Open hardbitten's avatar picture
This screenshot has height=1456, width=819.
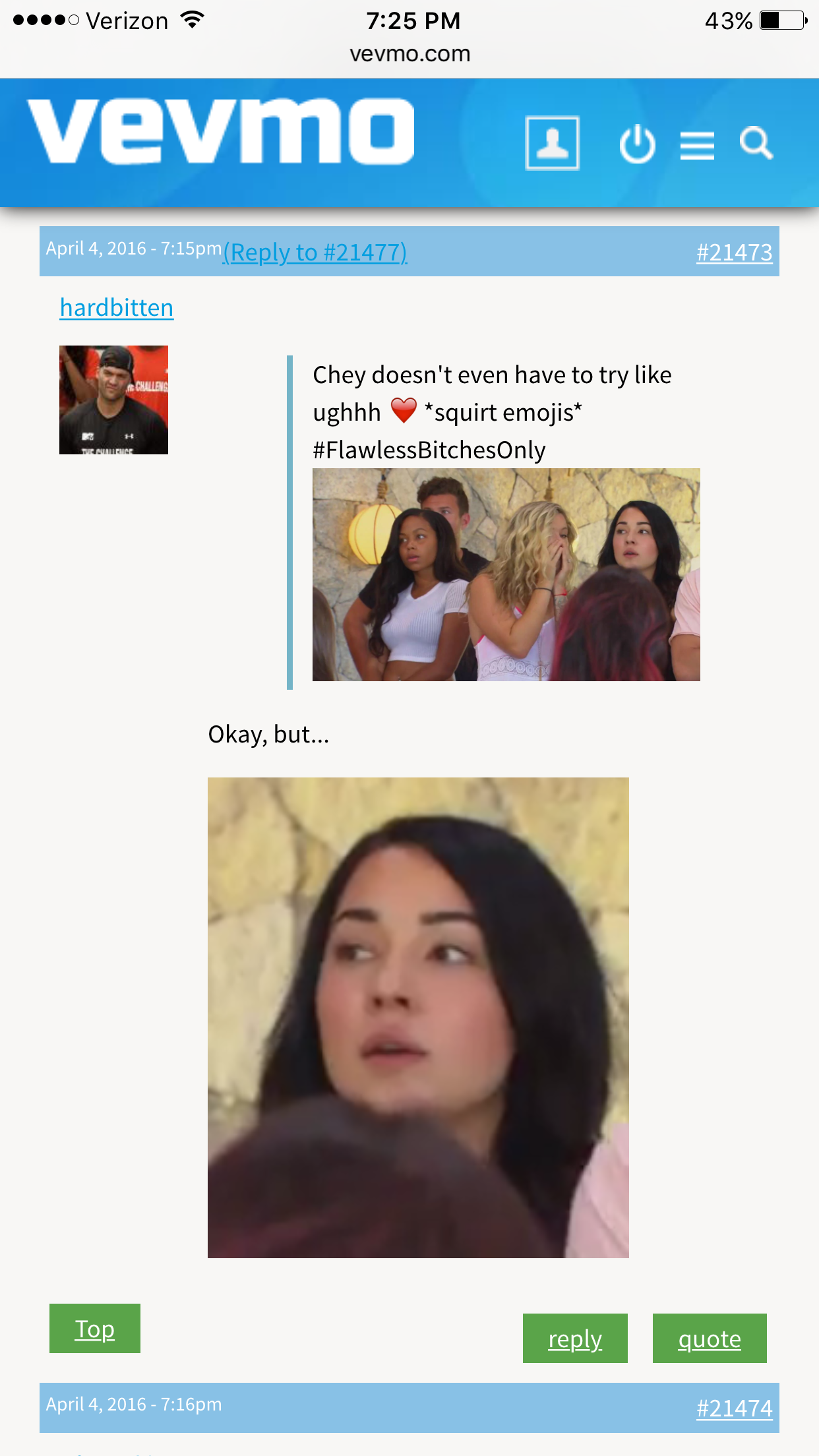click(x=113, y=400)
